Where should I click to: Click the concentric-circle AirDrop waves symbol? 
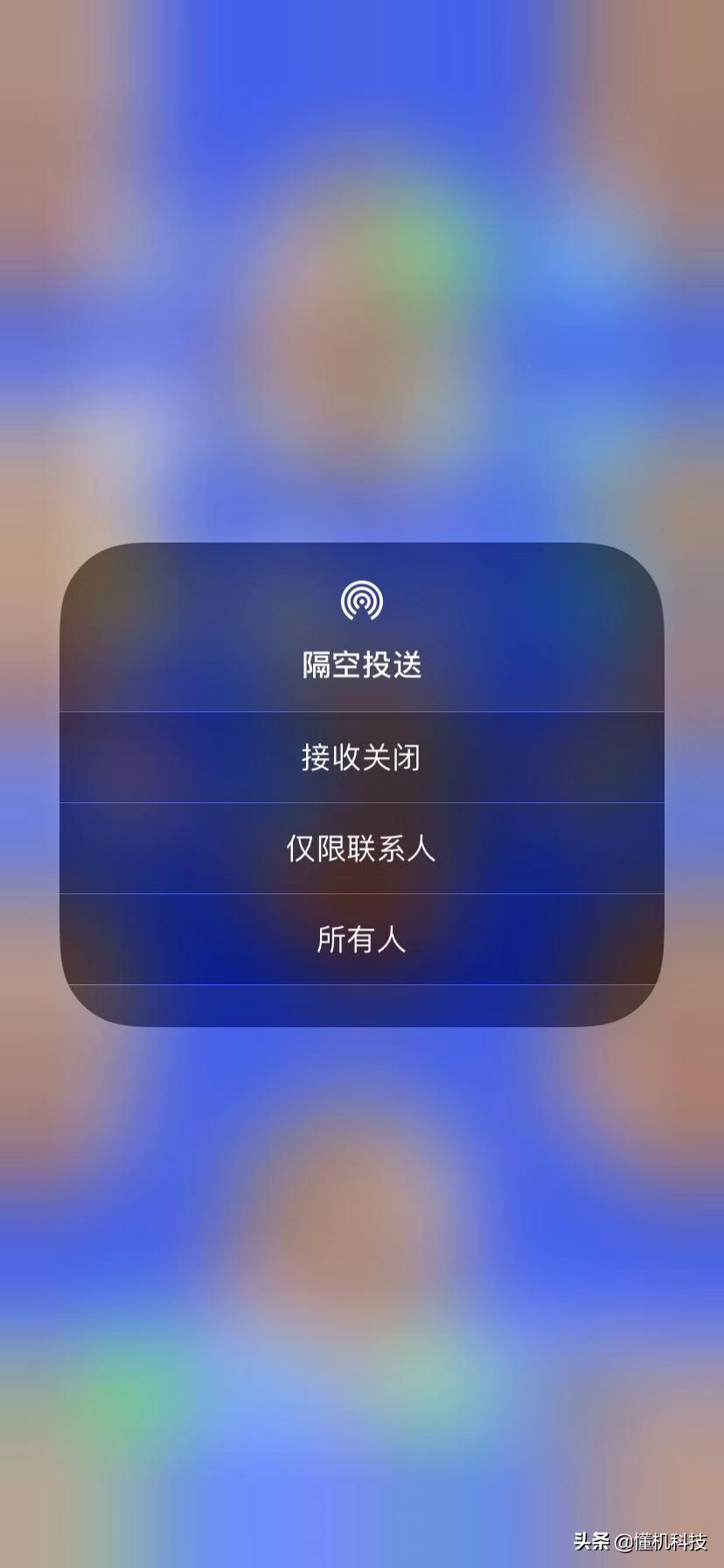362,600
